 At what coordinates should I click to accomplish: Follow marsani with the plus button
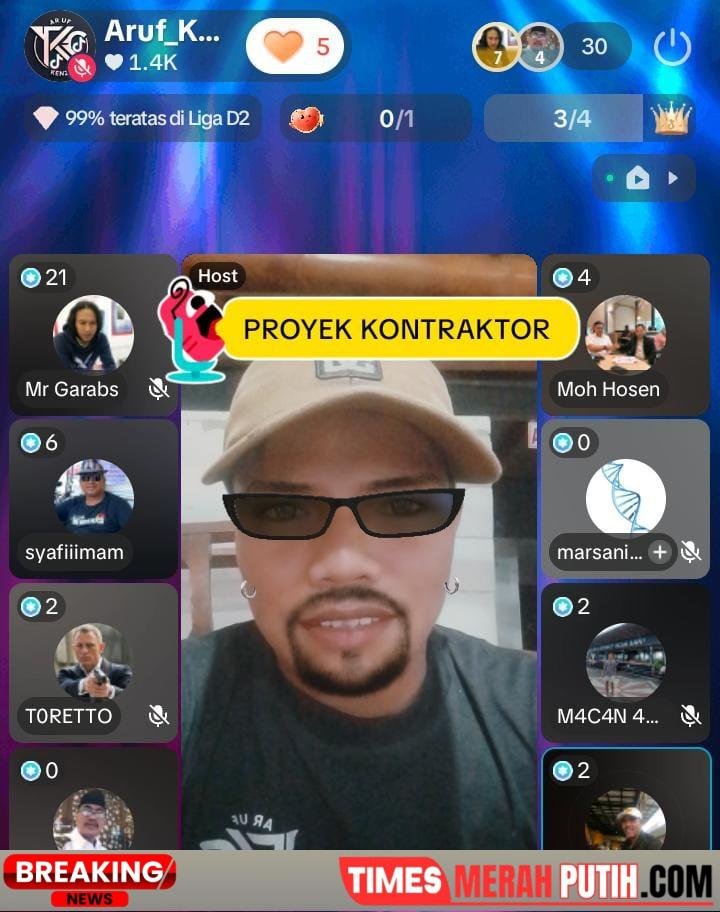click(x=660, y=552)
